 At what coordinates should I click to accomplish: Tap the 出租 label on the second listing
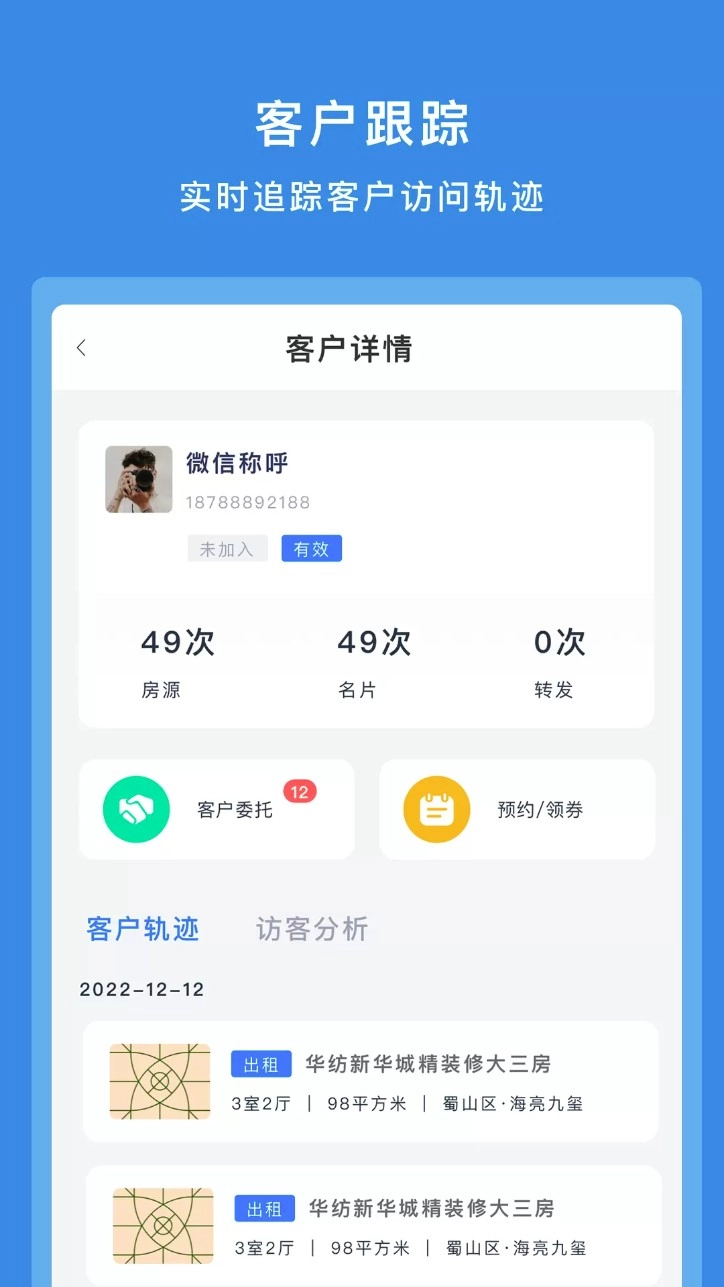coord(262,1209)
